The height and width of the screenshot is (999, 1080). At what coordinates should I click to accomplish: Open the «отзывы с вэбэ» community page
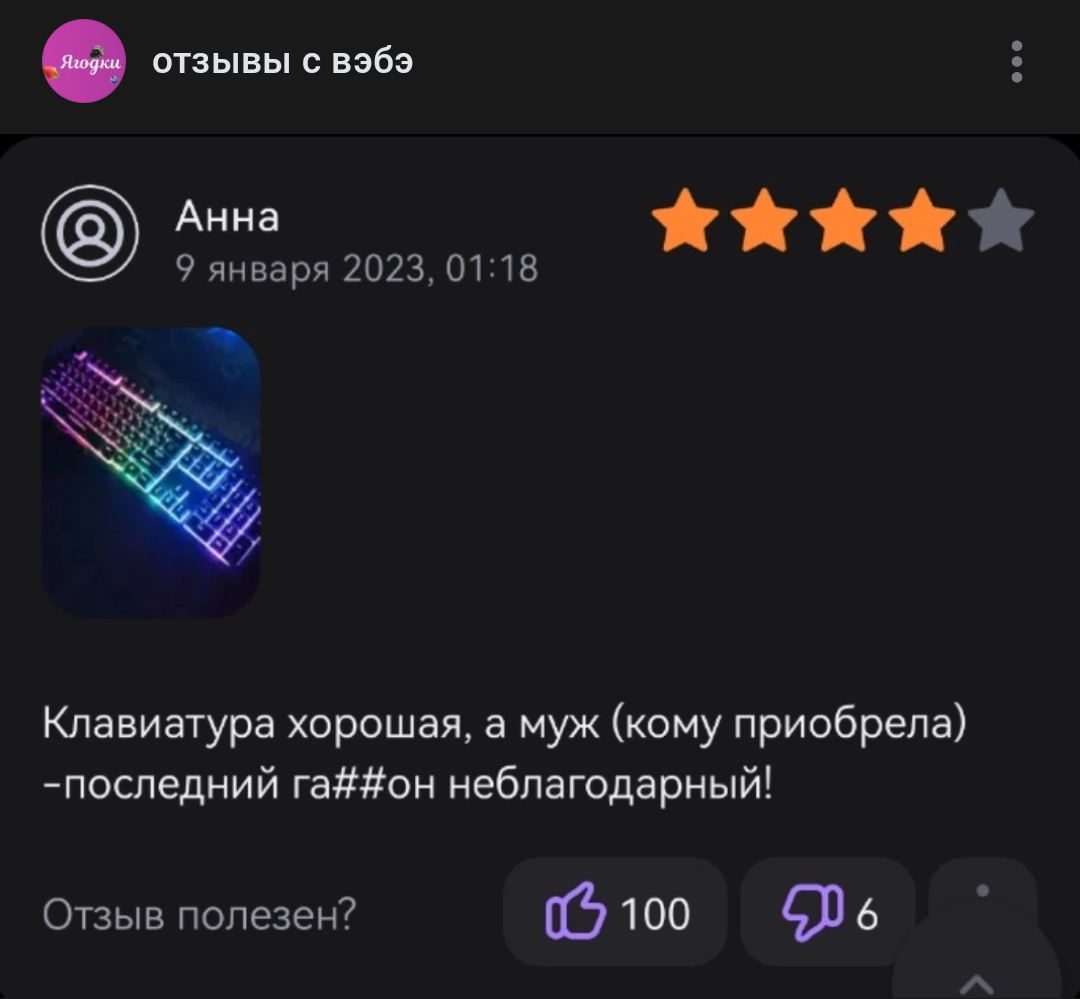pyautogui.click(x=282, y=62)
